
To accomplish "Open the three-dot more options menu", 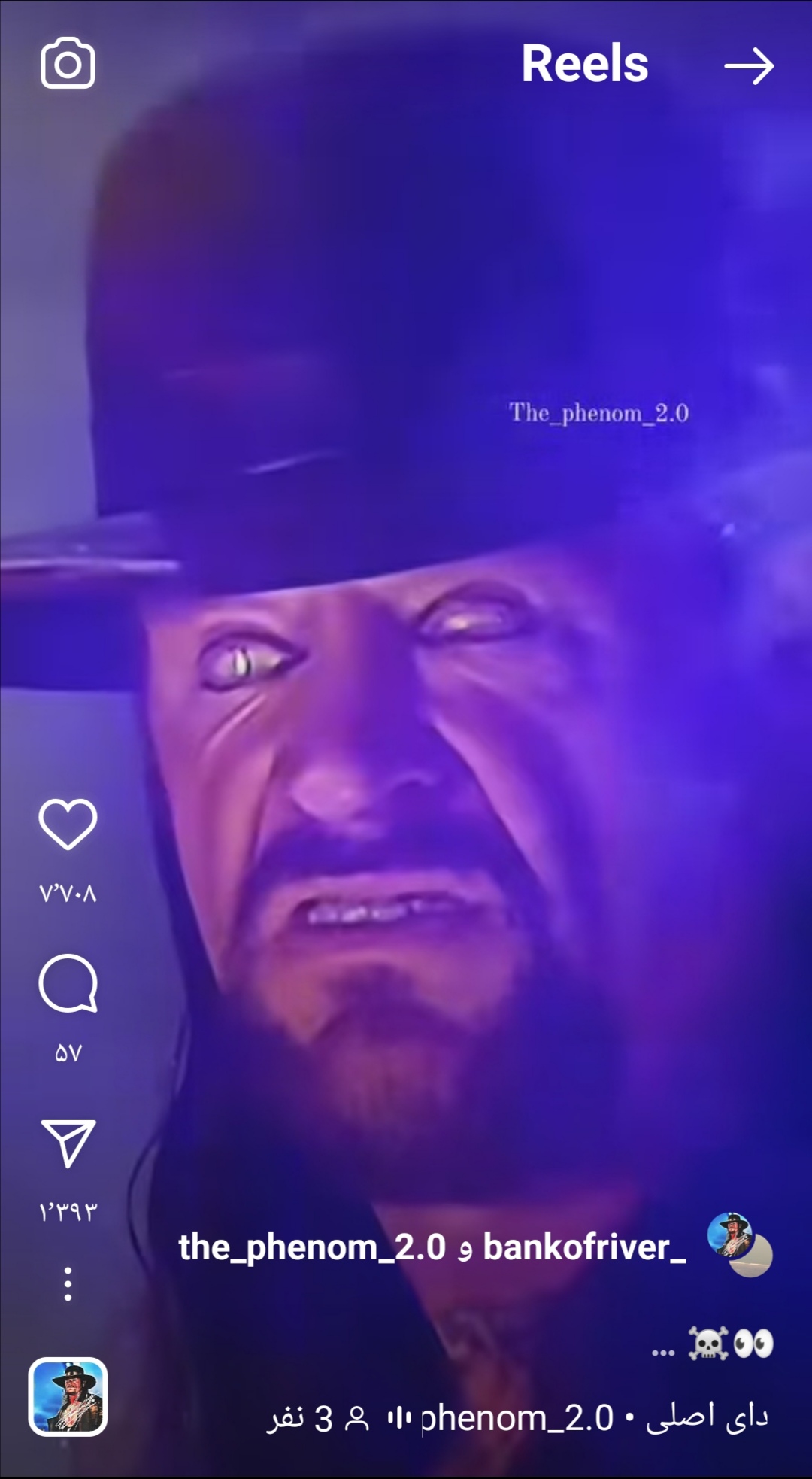I will 68,1283.
